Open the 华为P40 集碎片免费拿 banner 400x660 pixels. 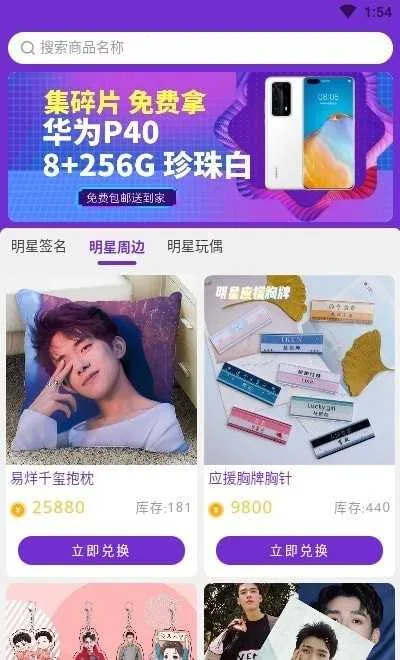(x=200, y=147)
